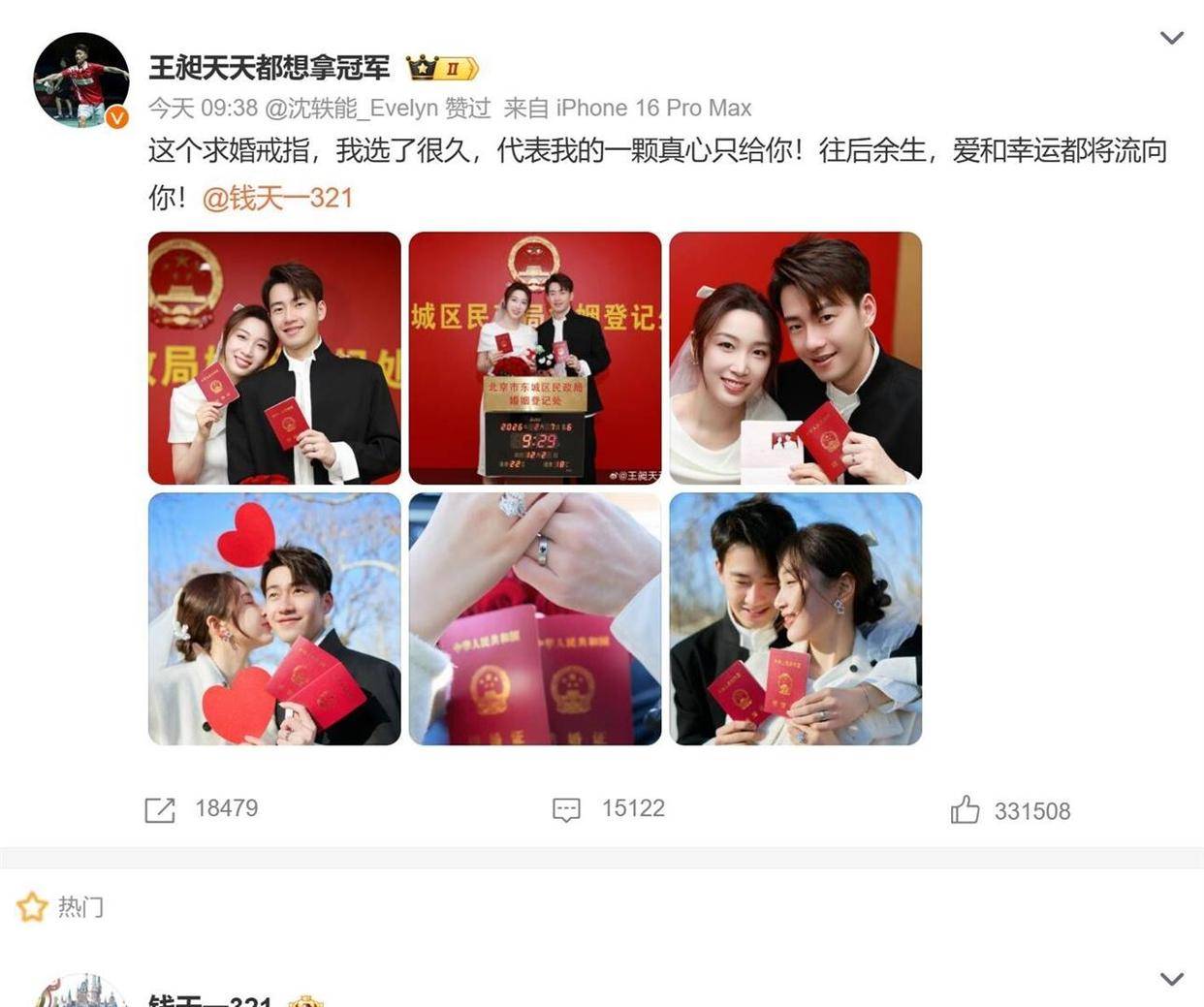This screenshot has height=1007, width=1204.
Task: View the first photo with marriage certificates
Action: [274, 358]
